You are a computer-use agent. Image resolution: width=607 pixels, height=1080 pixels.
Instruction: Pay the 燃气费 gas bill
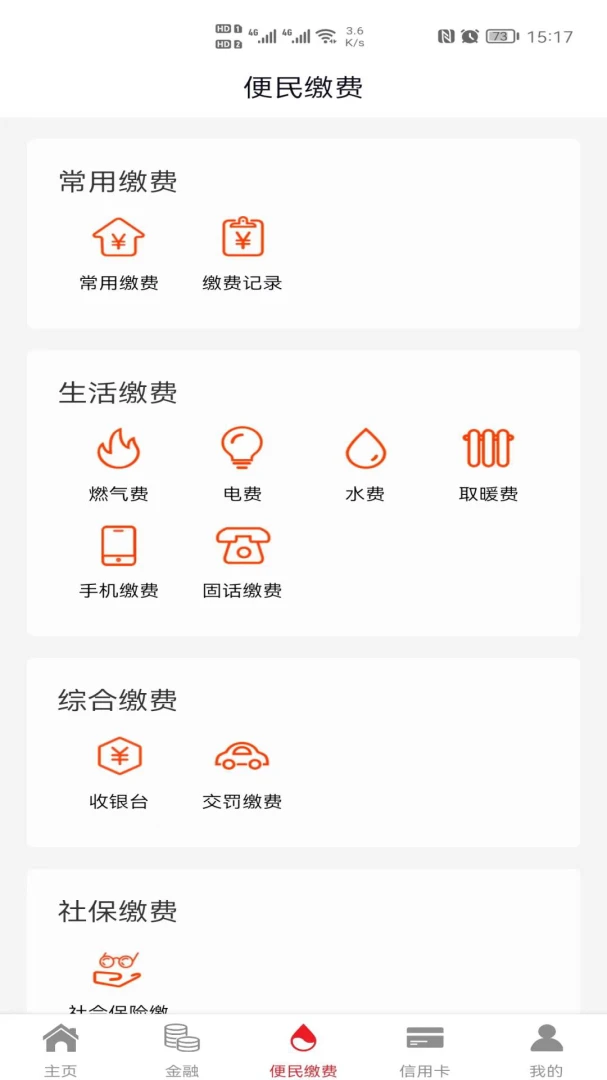119,464
